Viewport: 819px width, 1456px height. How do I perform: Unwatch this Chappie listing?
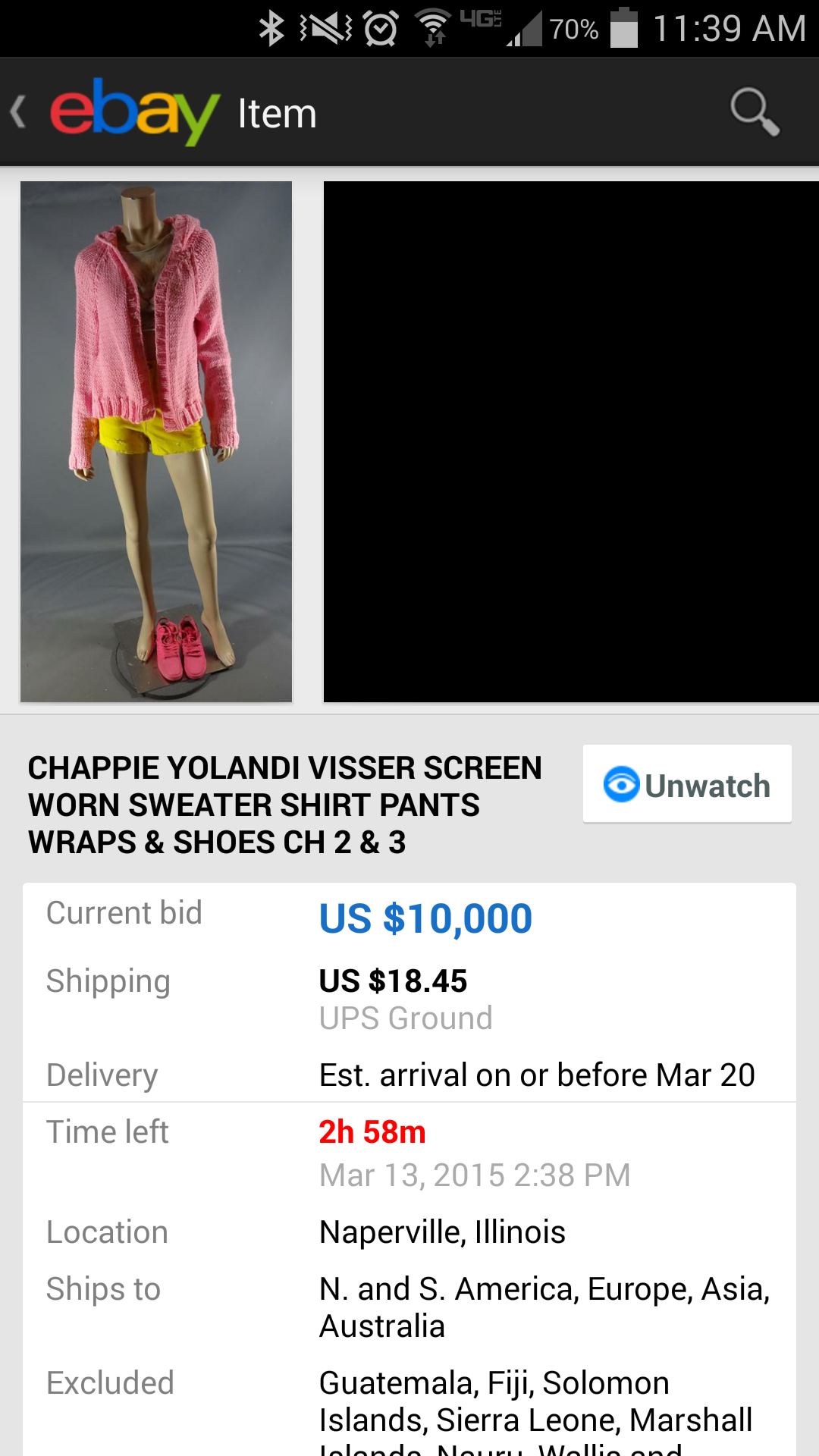pos(687,784)
